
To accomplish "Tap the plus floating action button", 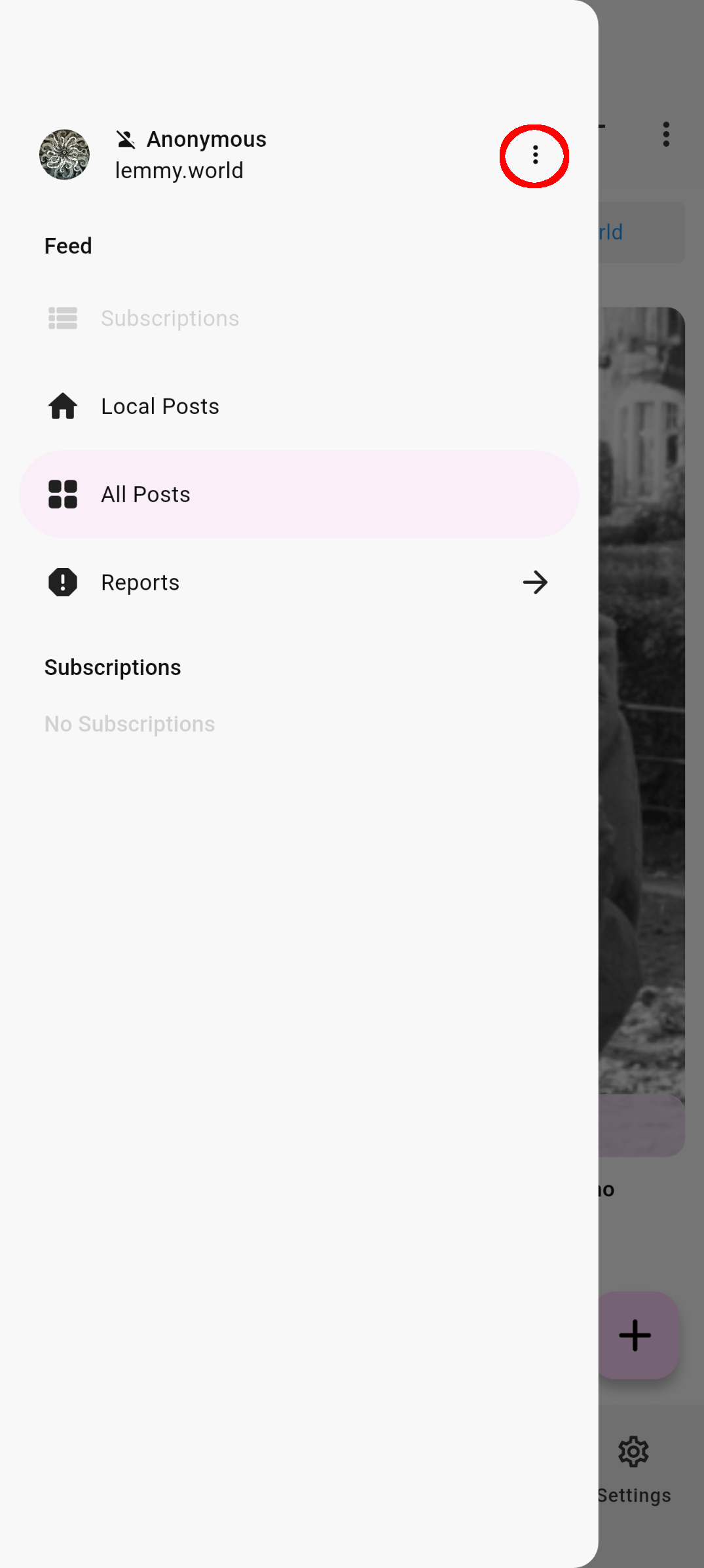I will [x=636, y=1335].
